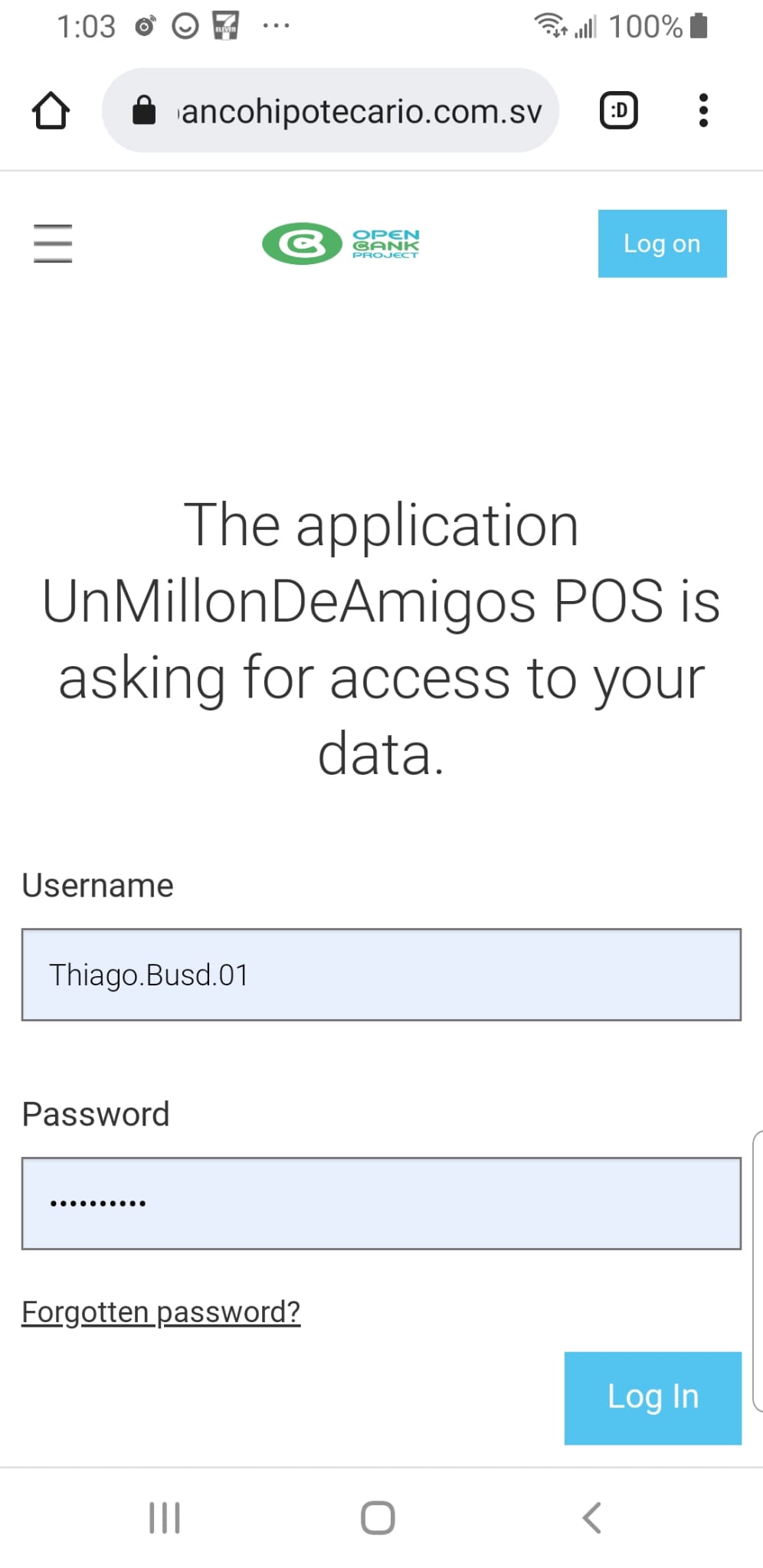Image resolution: width=763 pixels, height=1568 pixels.
Task: Expand hidden notifications via the ellipsis
Action: click(276, 24)
